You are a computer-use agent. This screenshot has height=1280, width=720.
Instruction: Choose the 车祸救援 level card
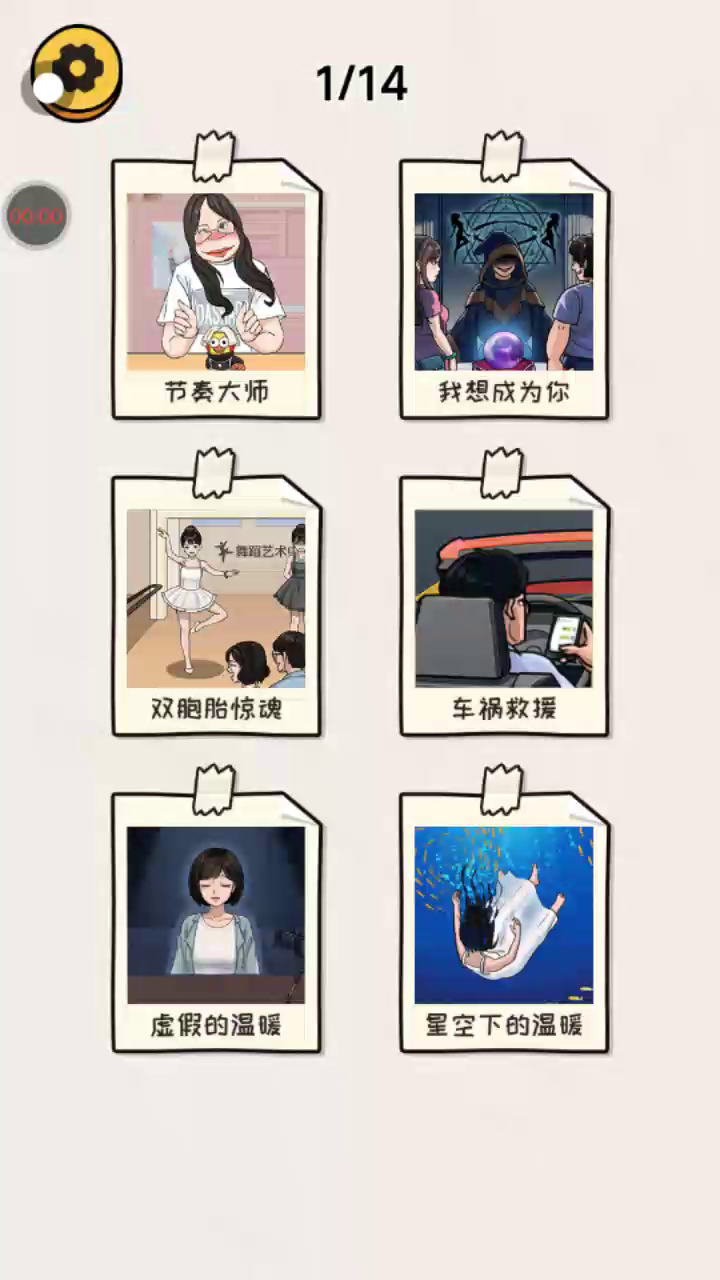click(x=504, y=607)
